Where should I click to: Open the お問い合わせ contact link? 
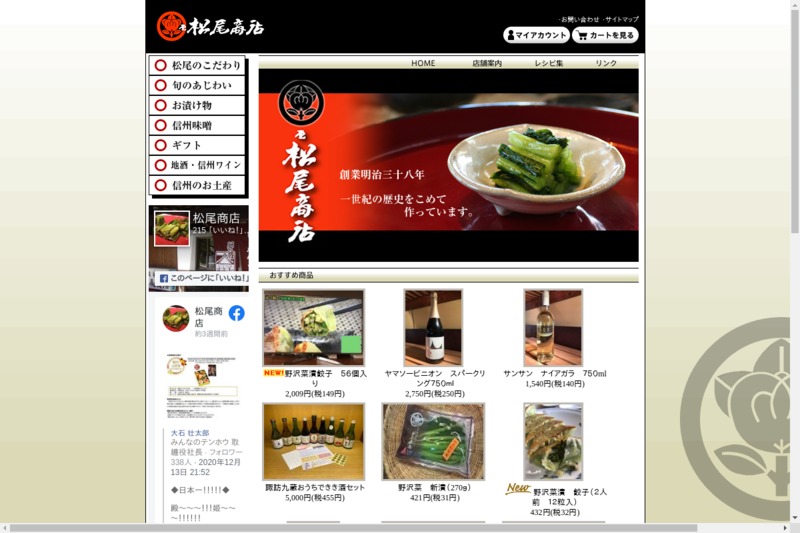click(x=580, y=19)
